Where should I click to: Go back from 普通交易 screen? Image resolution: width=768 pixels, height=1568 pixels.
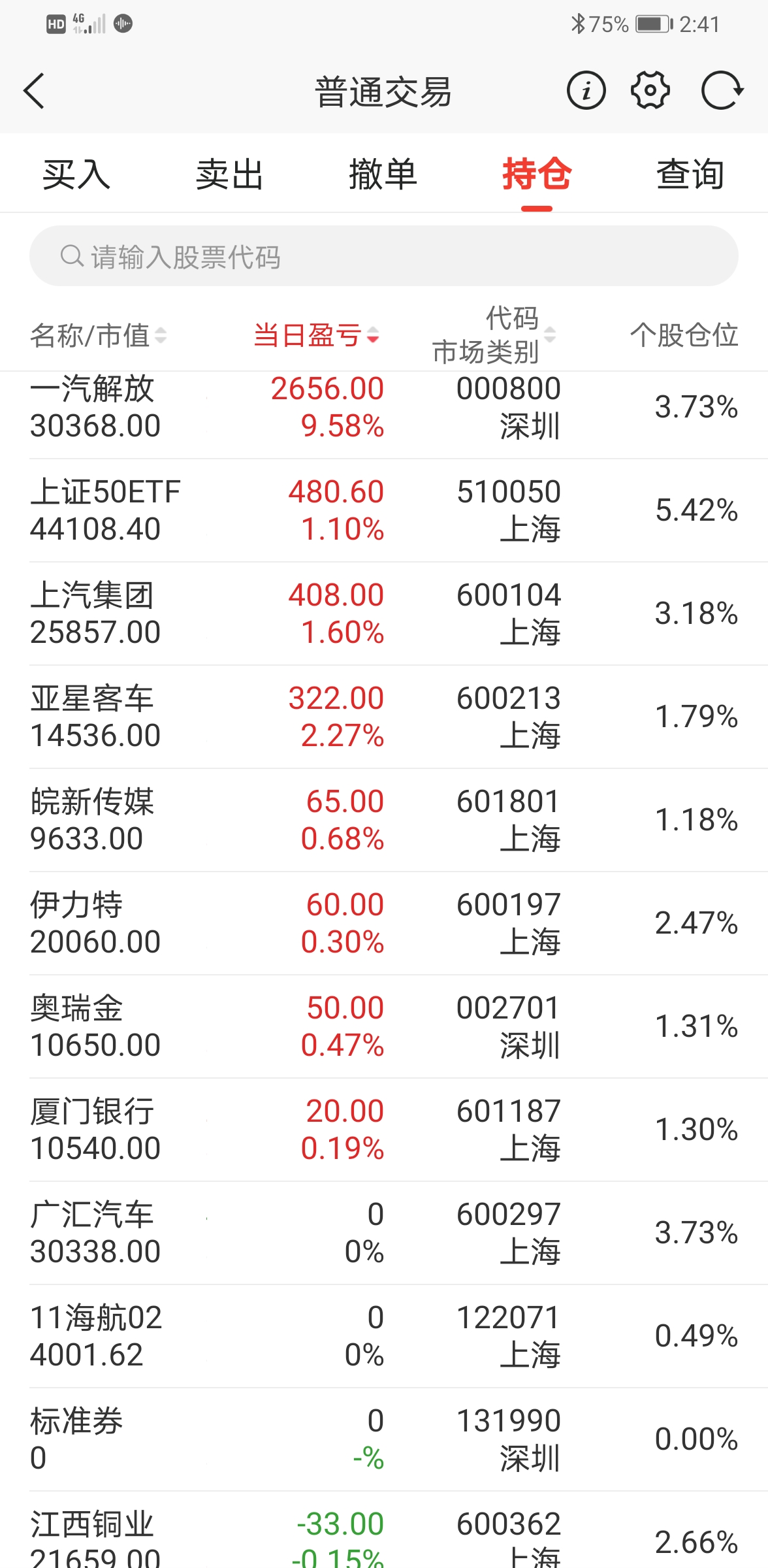[34, 91]
